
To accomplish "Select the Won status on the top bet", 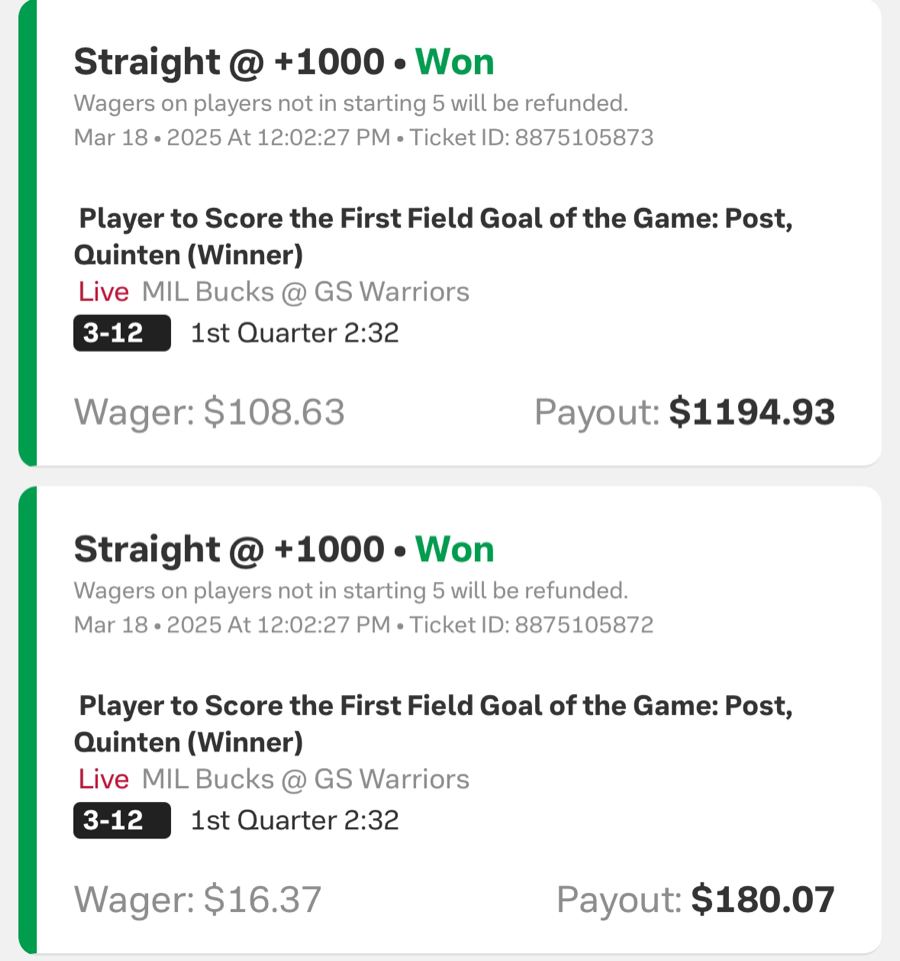I will pyautogui.click(x=455, y=62).
